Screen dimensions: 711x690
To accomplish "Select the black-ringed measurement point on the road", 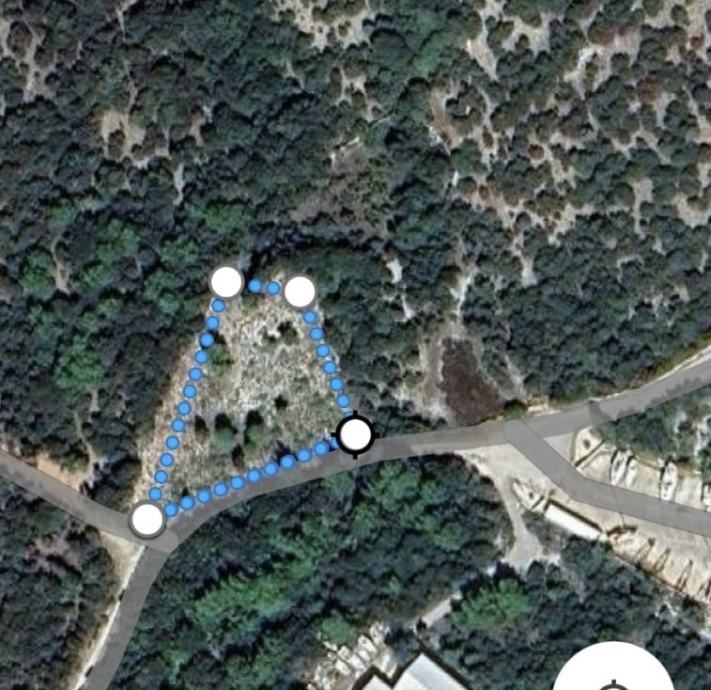I will [355, 435].
